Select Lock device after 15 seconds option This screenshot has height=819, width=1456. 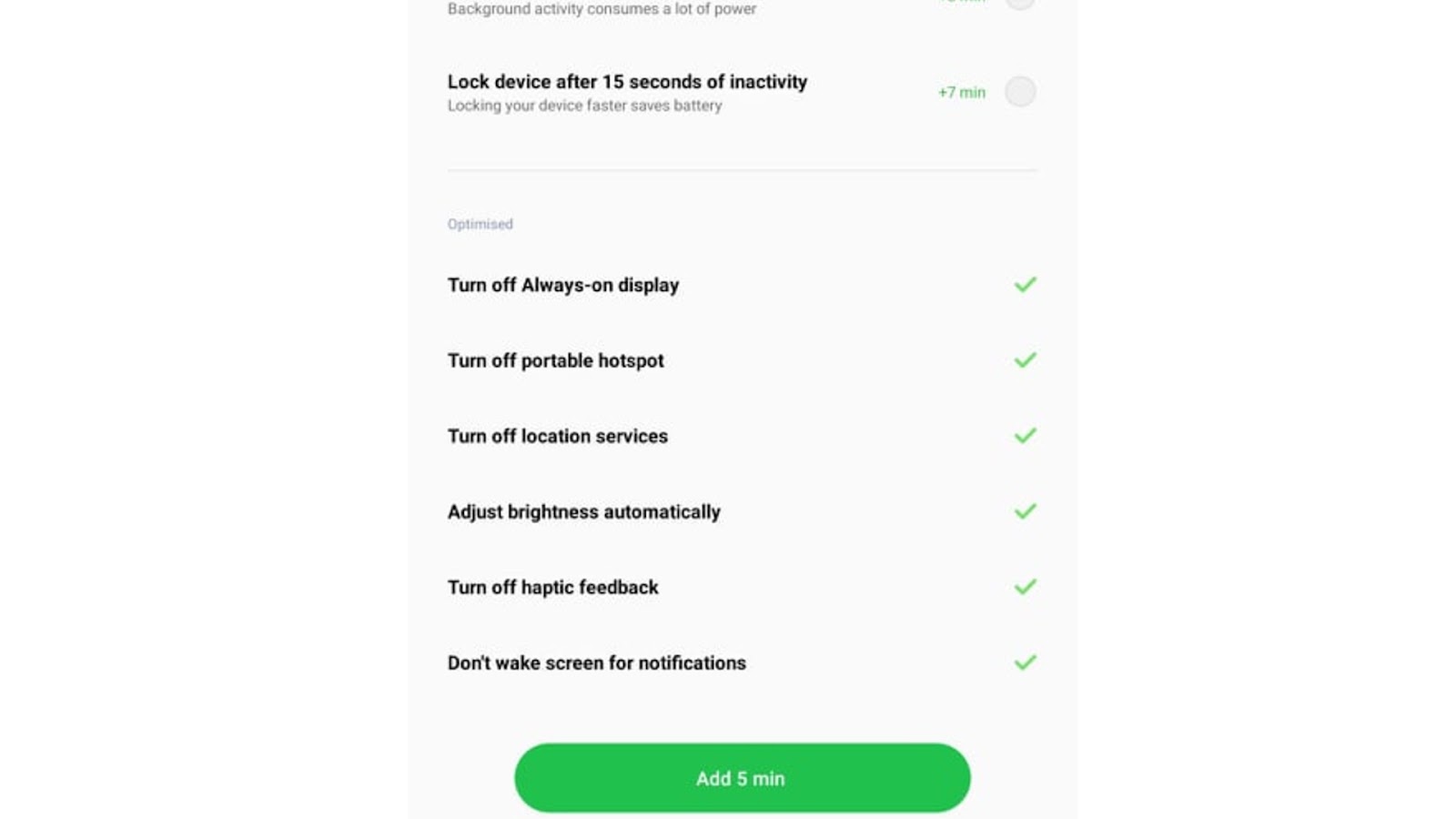pyautogui.click(x=1019, y=92)
